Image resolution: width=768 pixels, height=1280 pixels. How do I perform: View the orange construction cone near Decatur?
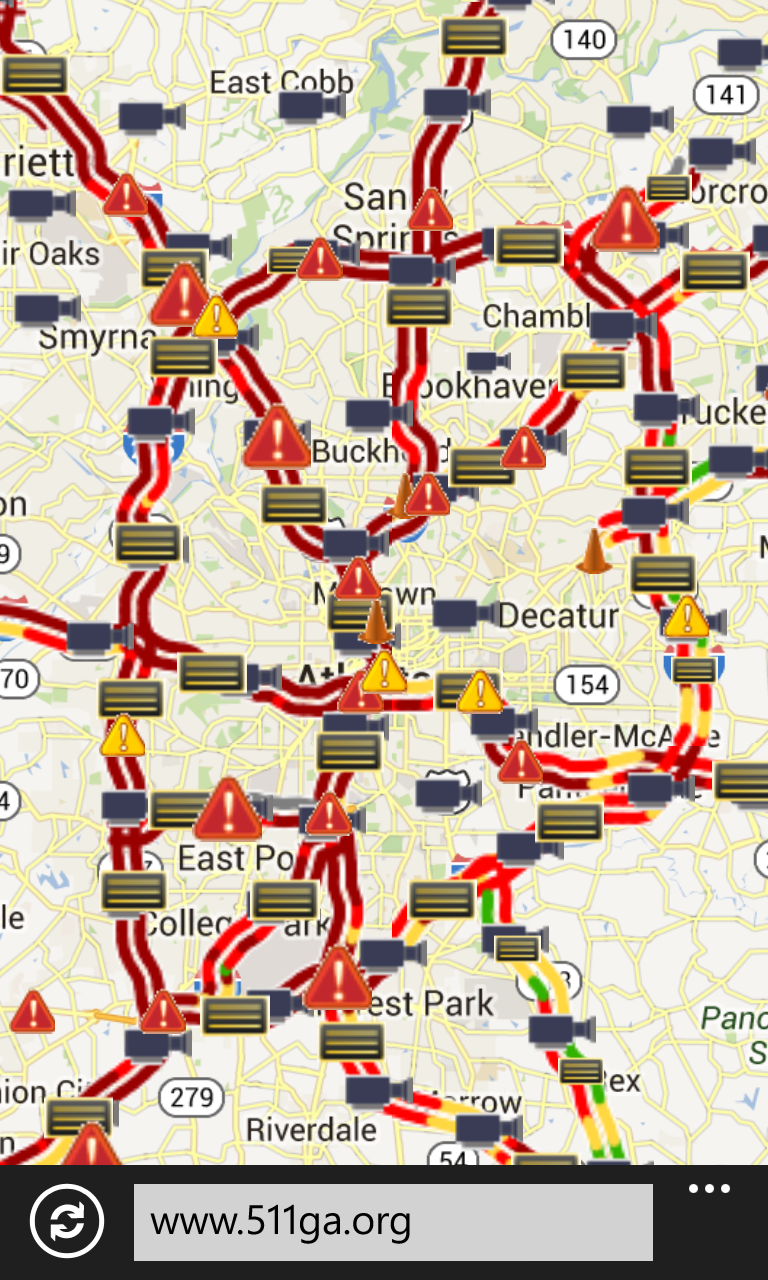[594, 551]
